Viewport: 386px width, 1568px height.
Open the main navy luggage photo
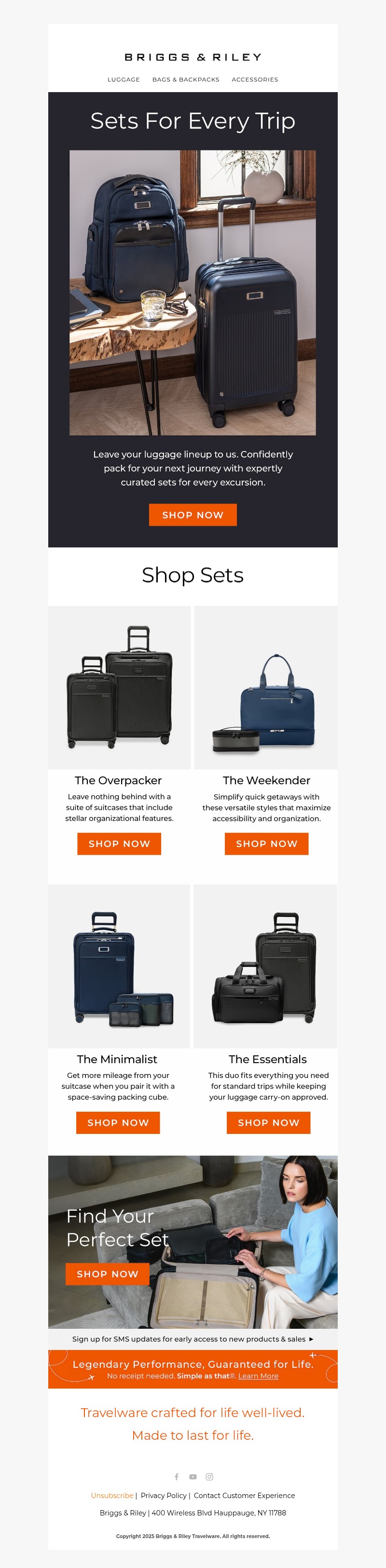tap(193, 293)
